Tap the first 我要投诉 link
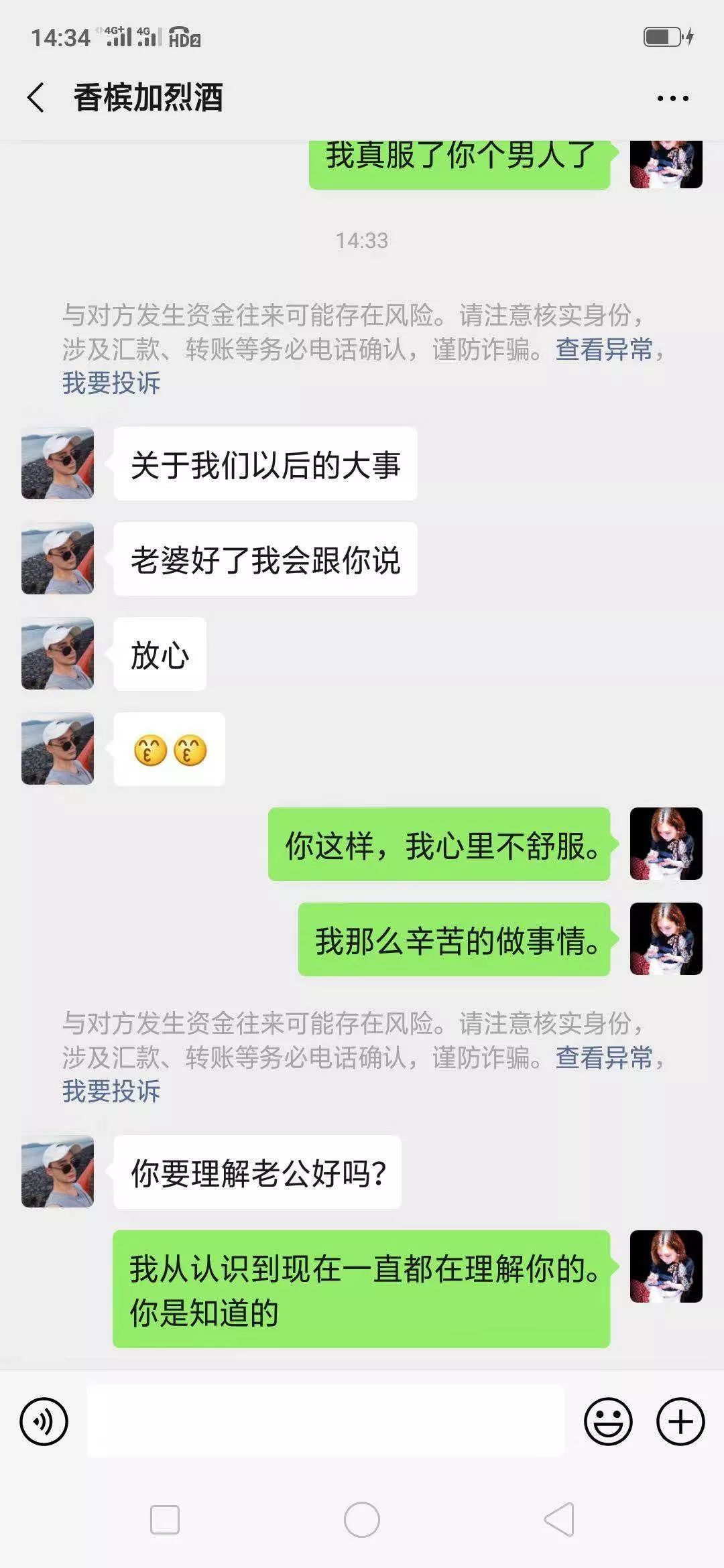 pyautogui.click(x=111, y=383)
